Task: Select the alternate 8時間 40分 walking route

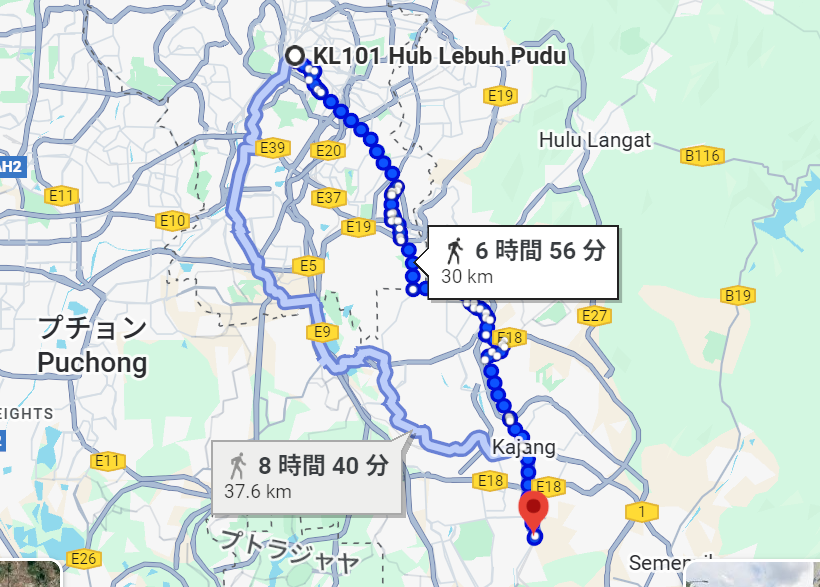Action: 308,476
